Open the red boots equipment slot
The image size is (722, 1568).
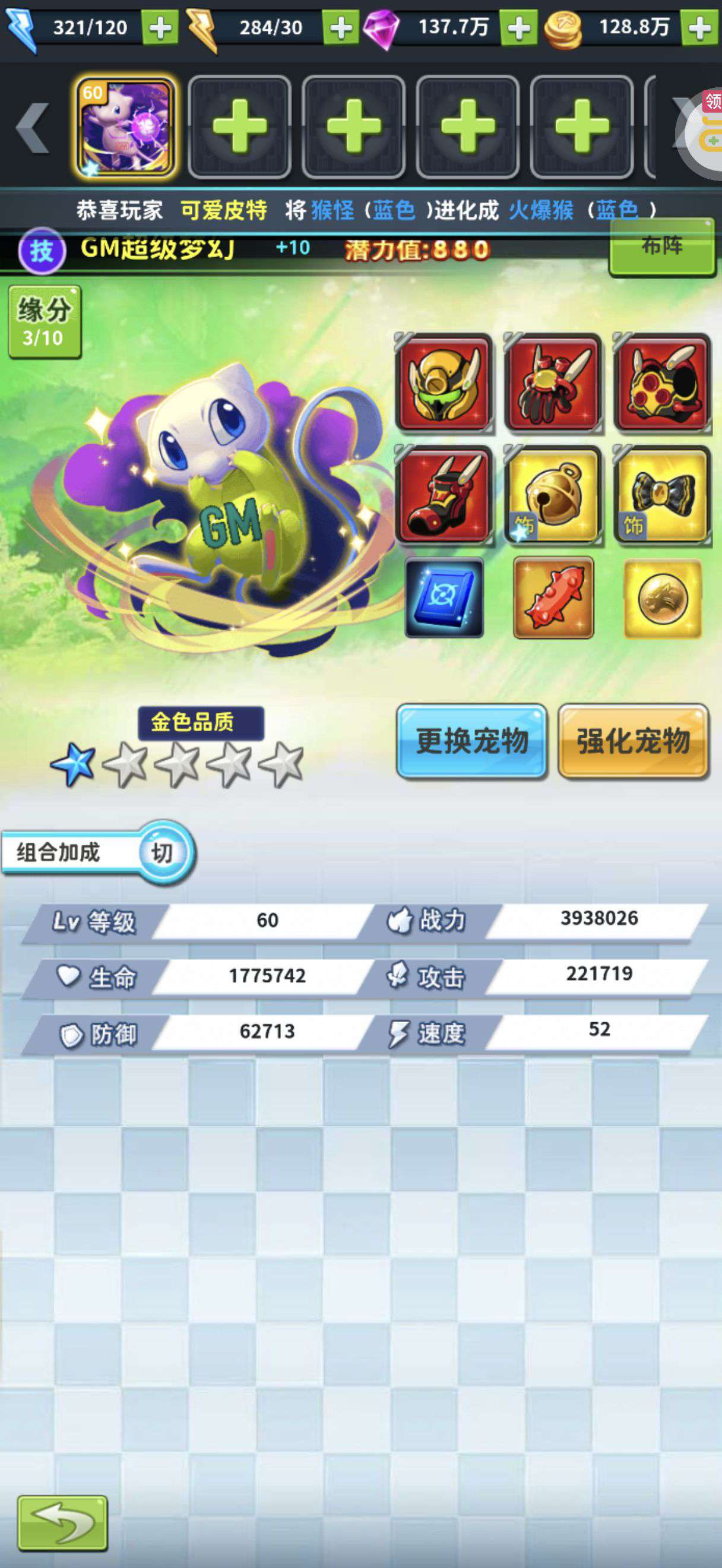click(444, 494)
